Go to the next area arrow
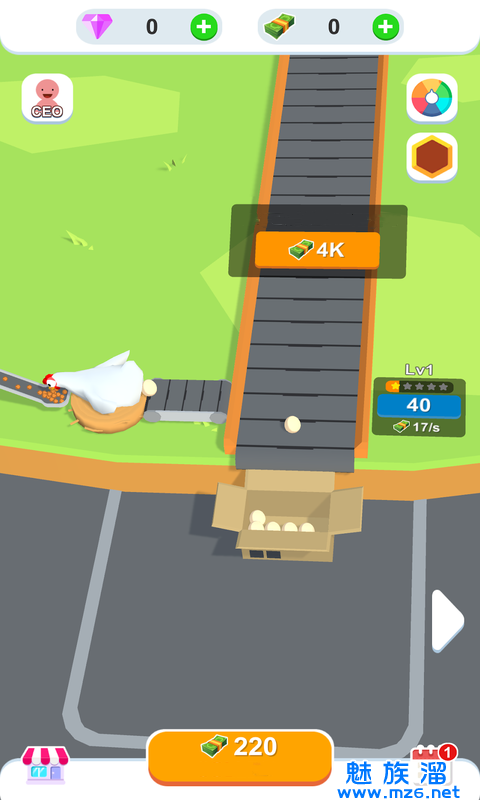480x800 pixels. 447,620
